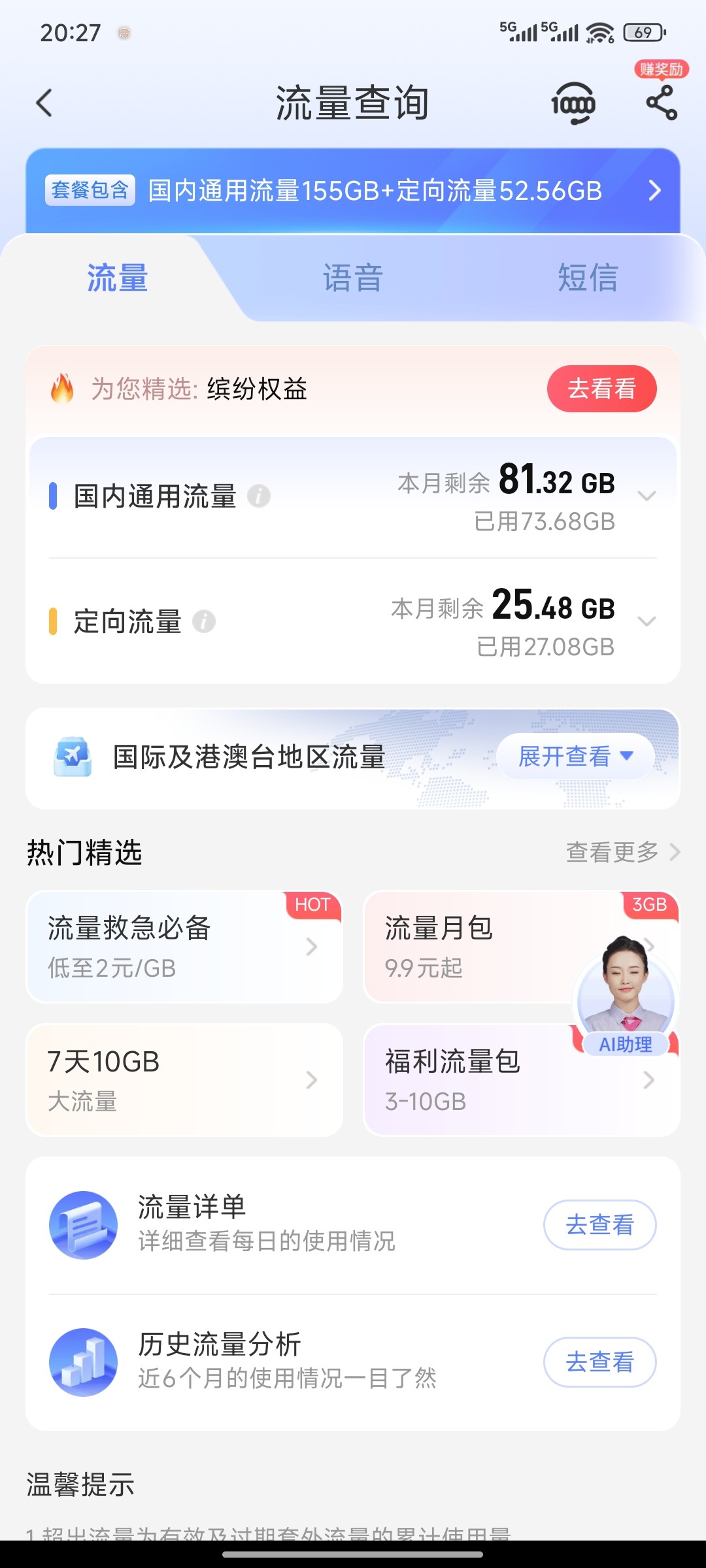Open the 流量救急必备 card
This screenshot has height=1568, width=706.
[184, 947]
